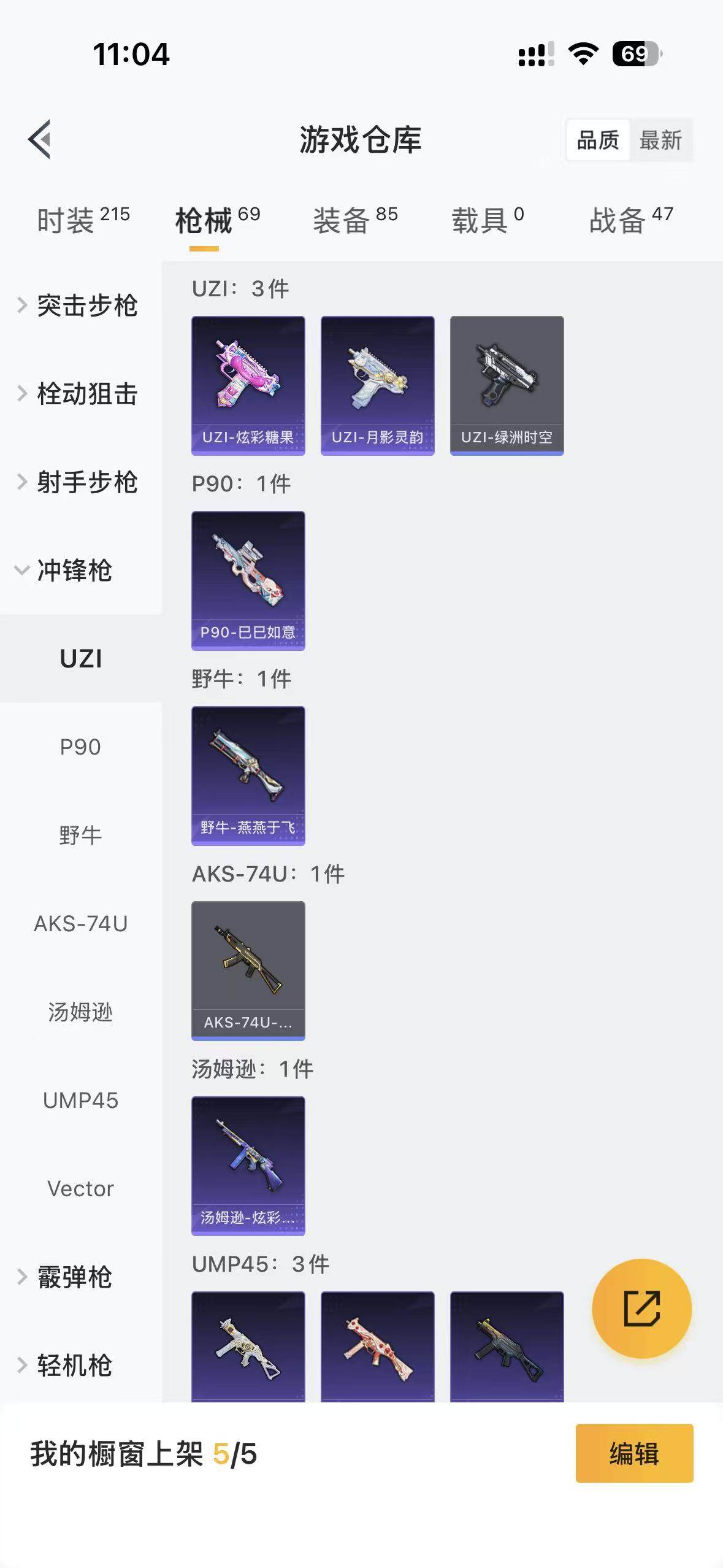This screenshot has height=1568, width=723.
Task: Select Vector in the sidebar
Action: click(80, 1189)
